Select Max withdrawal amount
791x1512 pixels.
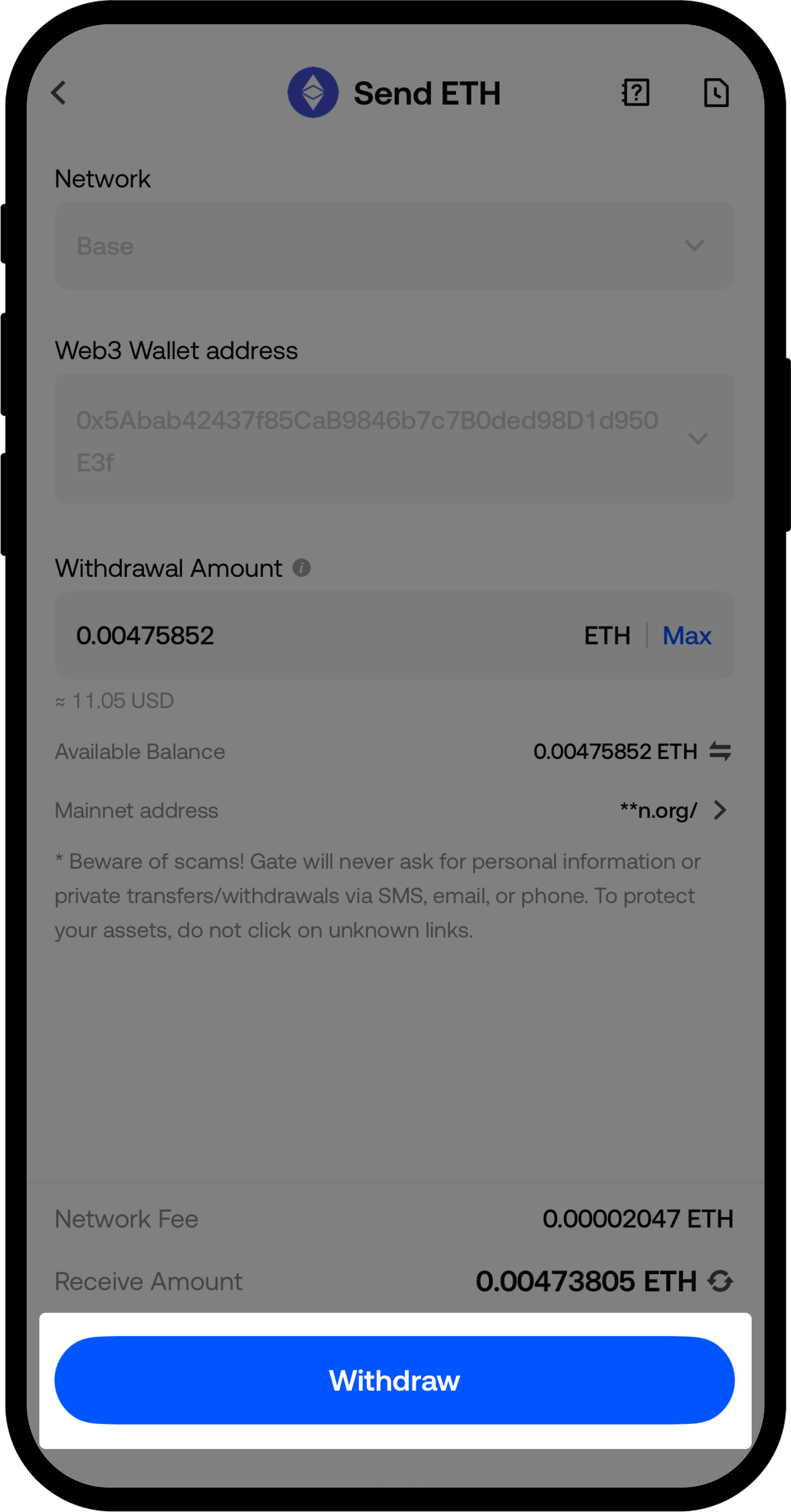(x=687, y=636)
